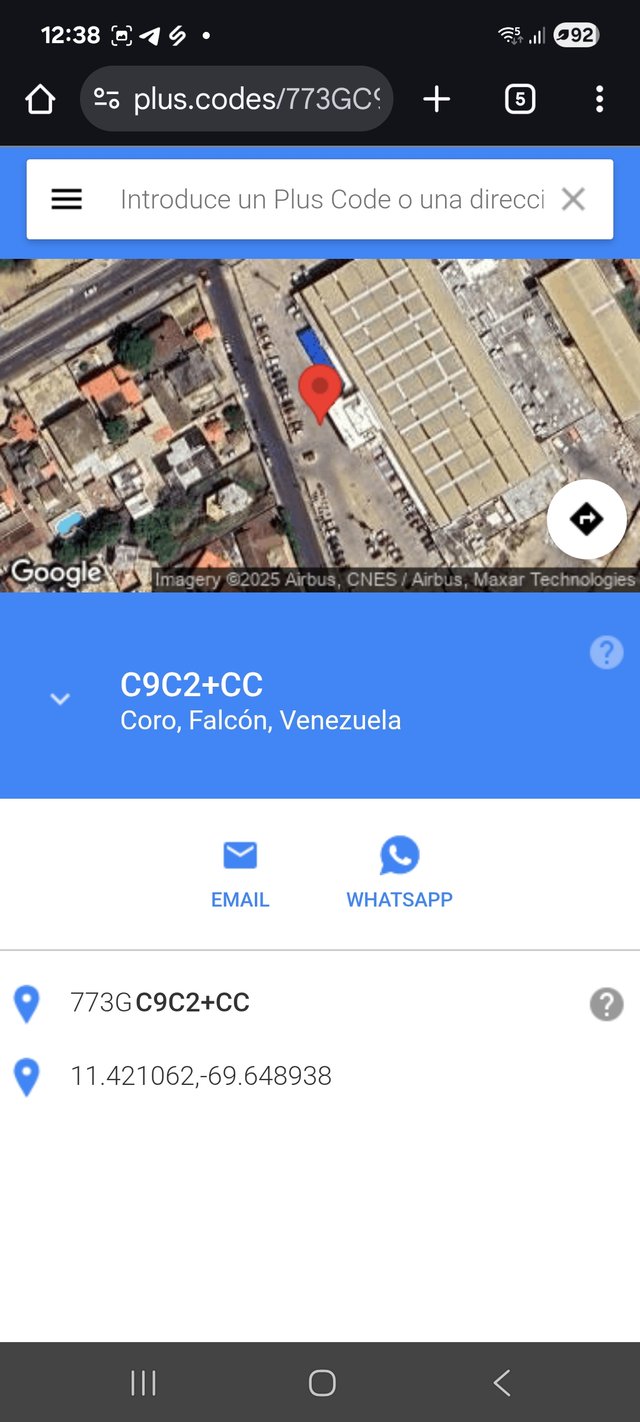Go to the Chrome home page
Viewport: 640px width, 1422px height.
click(40, 99)
